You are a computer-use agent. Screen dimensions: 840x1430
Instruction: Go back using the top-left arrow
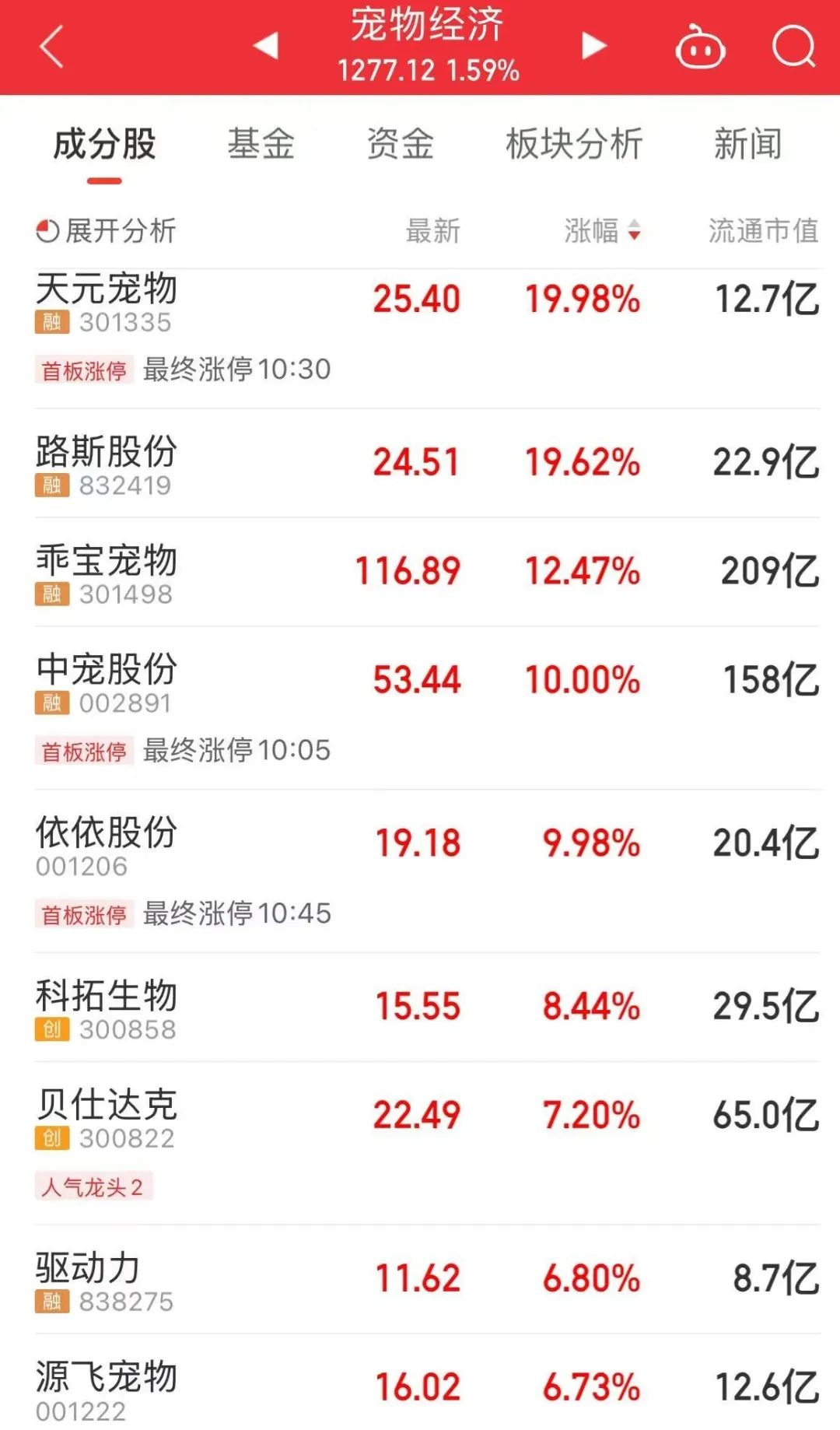click(x=51, y=47)
